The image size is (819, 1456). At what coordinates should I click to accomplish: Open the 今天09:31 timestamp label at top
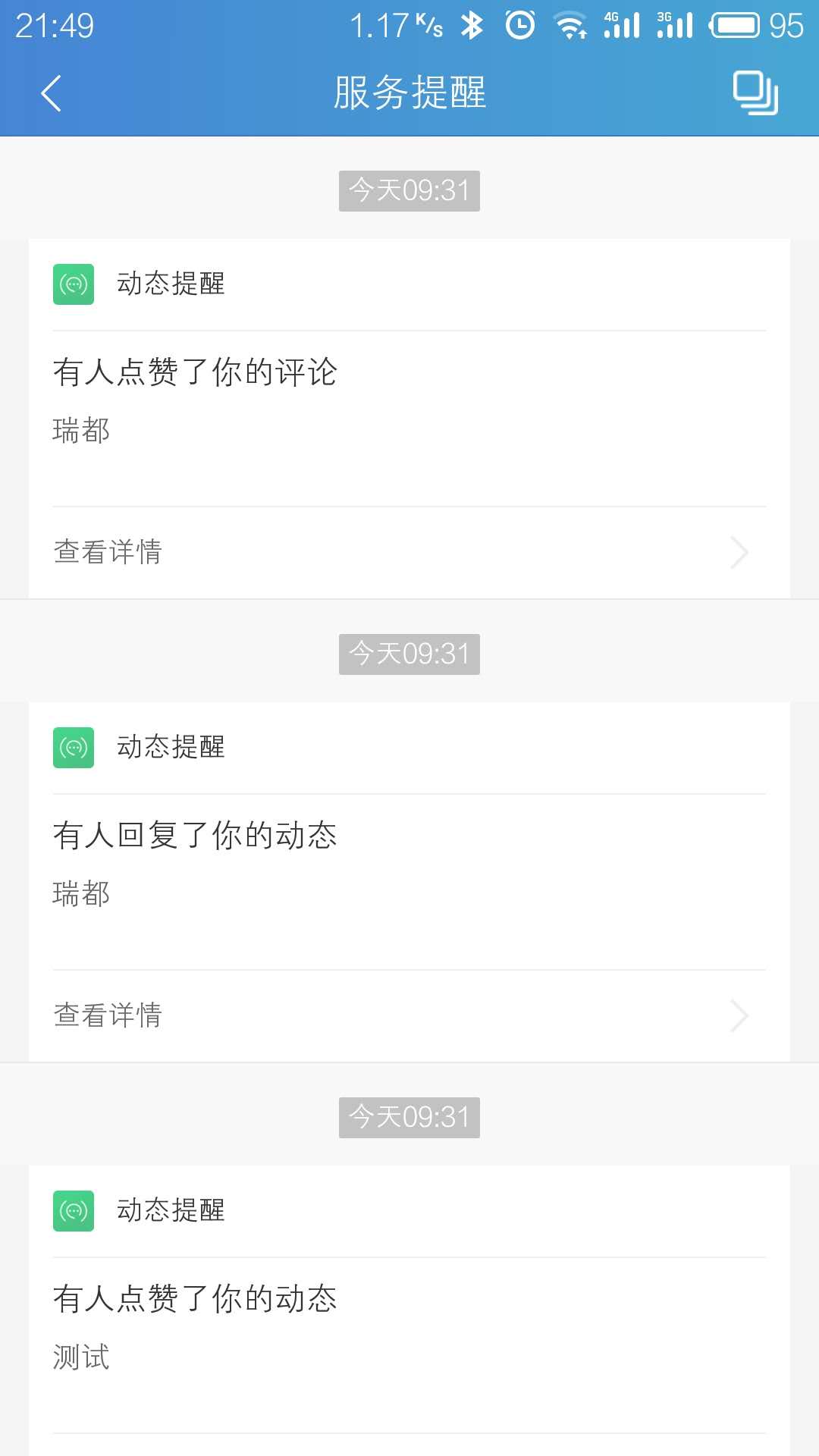409,190
